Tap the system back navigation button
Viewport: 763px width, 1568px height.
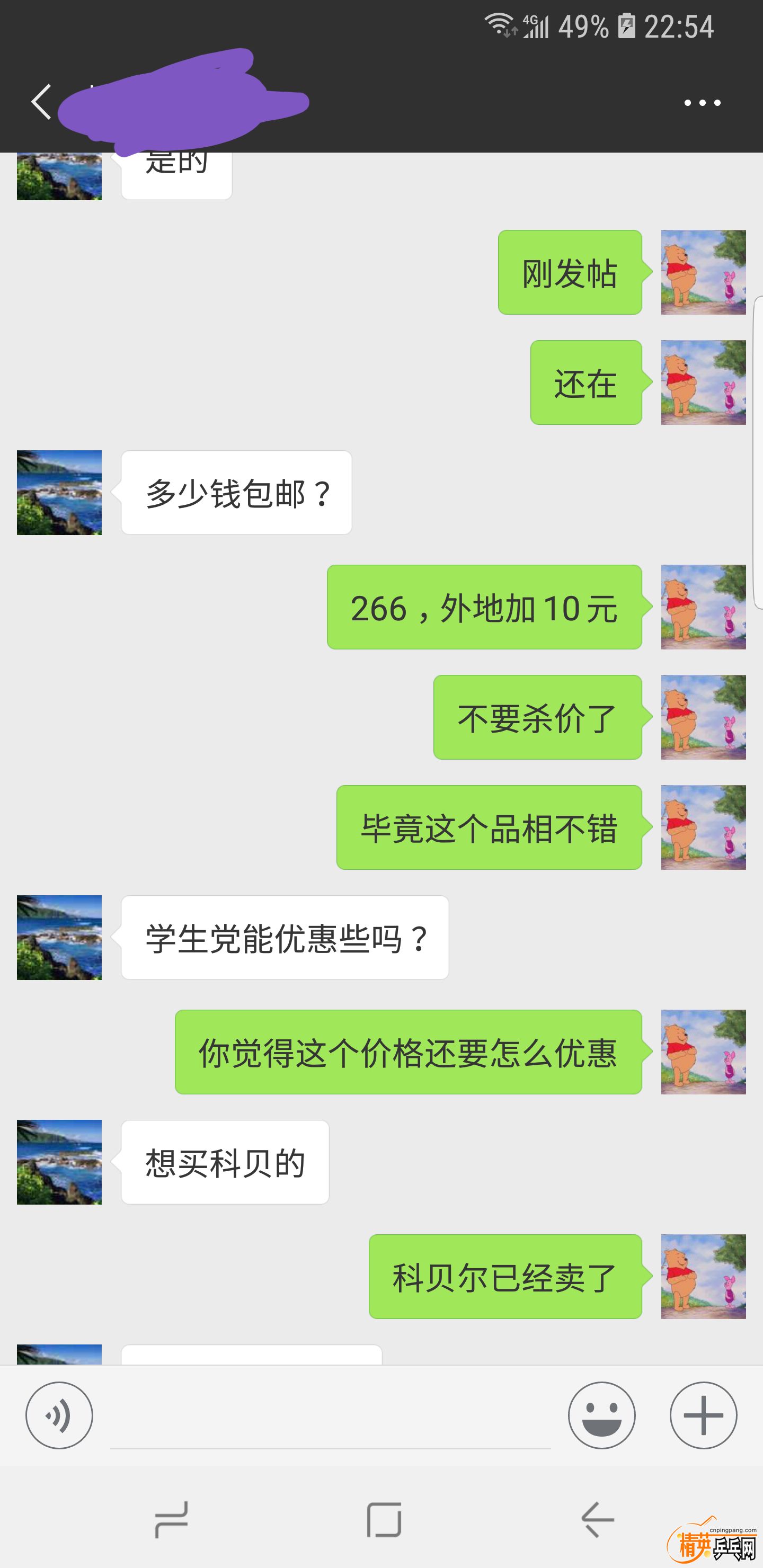597,1519
